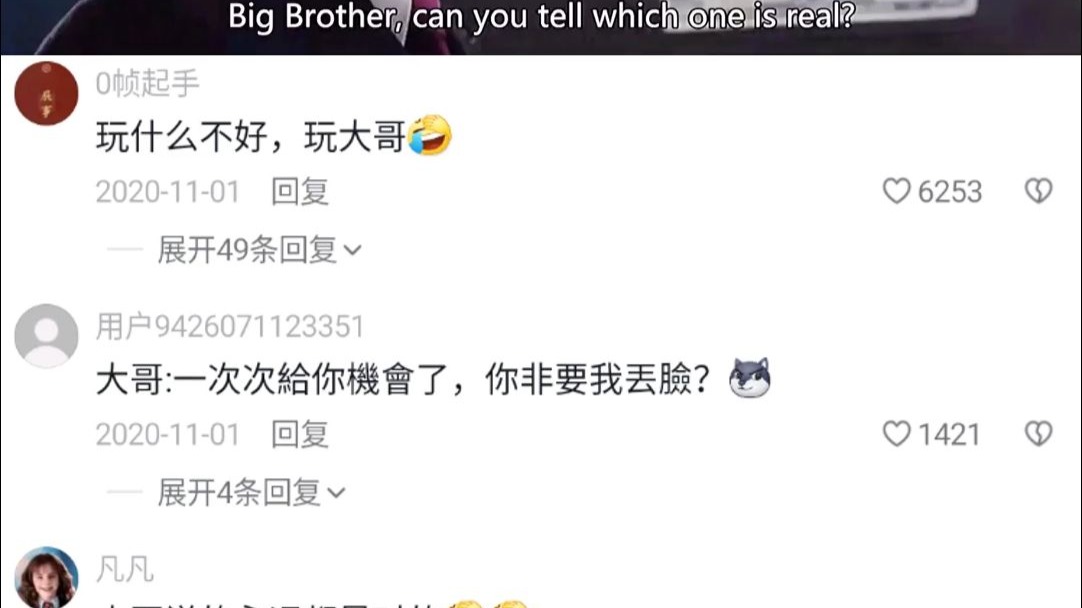Reply to 0帧起手's comment
Screen dimensions: 1082x608
click(x=300, y=191)
